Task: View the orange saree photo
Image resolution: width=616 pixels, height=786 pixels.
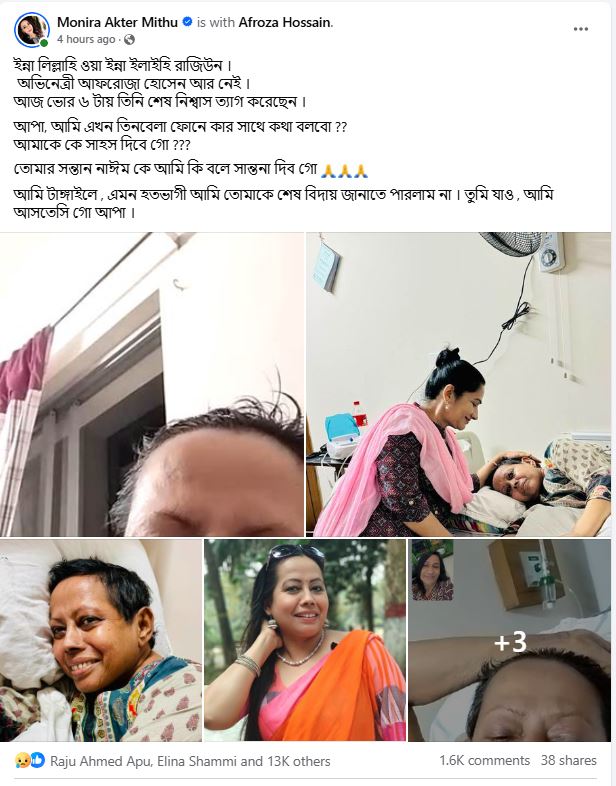Action: pyautogui.click(x=305, y=640)
